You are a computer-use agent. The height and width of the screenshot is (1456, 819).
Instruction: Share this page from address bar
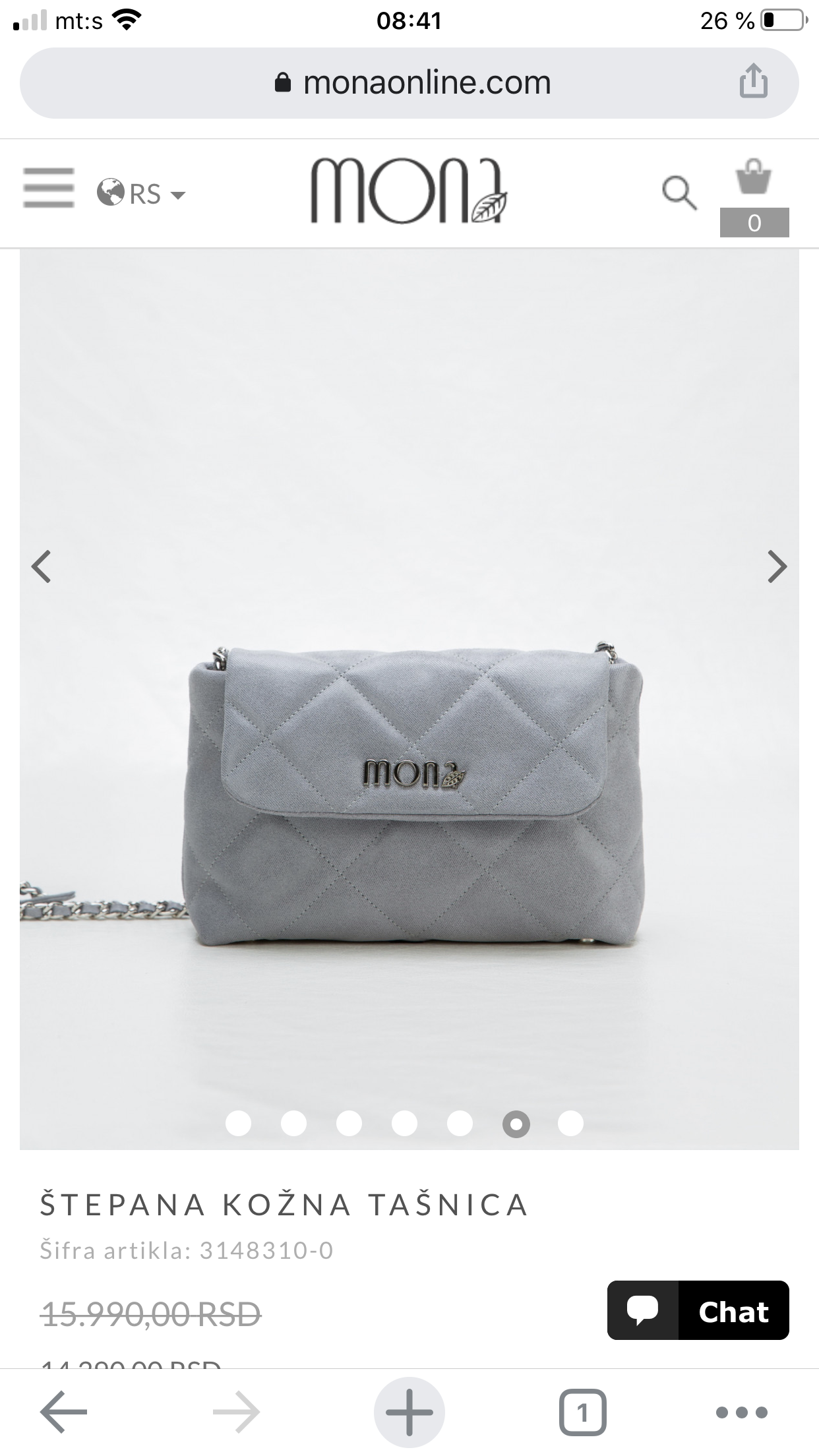pos(753,82)
